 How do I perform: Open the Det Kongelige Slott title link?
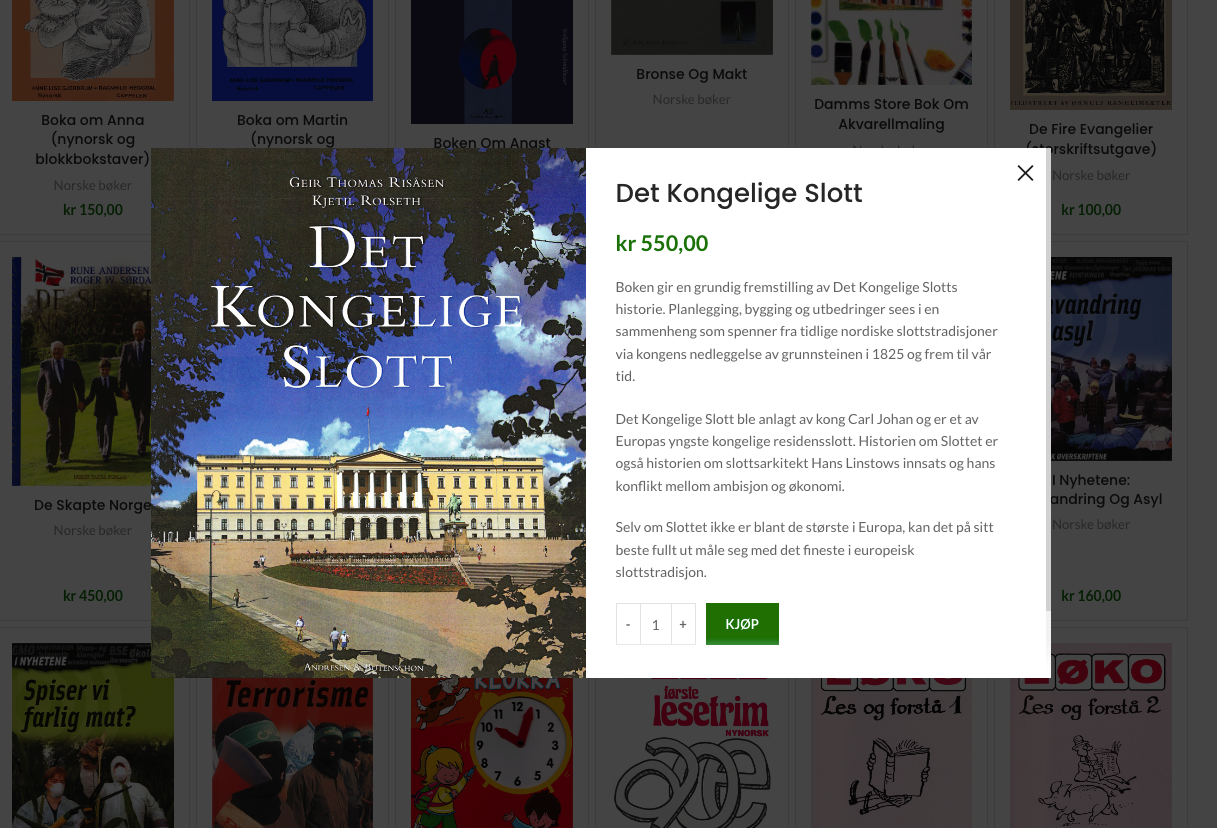738,193
